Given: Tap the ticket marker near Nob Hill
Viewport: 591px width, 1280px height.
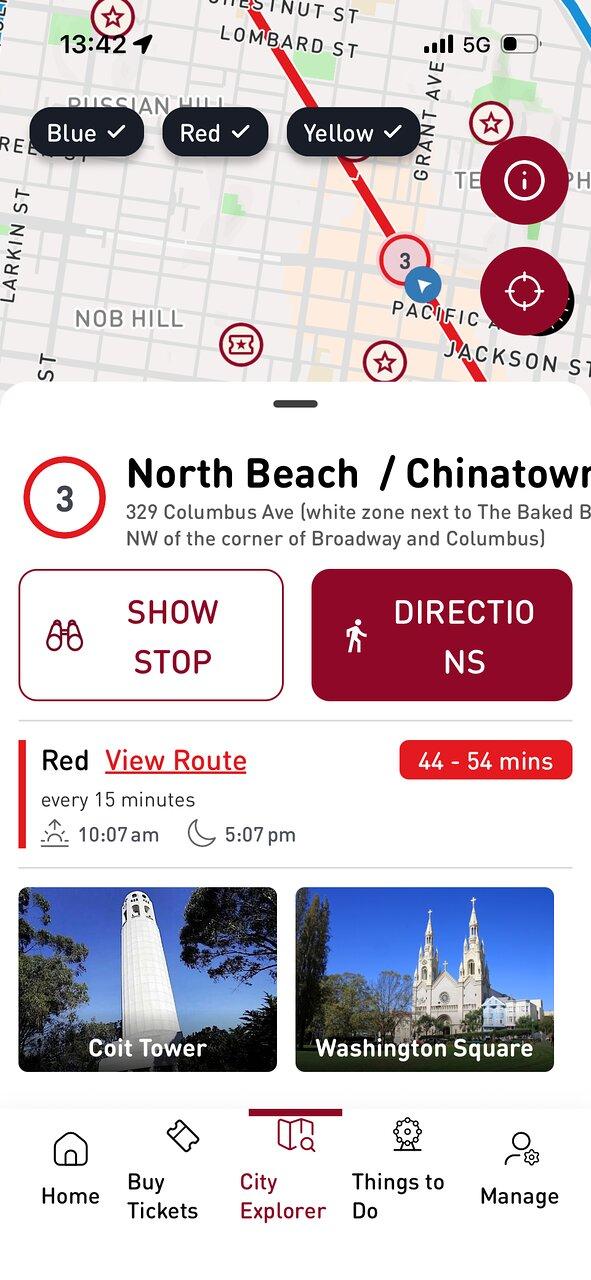Looking at the screenshot, I should click(241, 345).
